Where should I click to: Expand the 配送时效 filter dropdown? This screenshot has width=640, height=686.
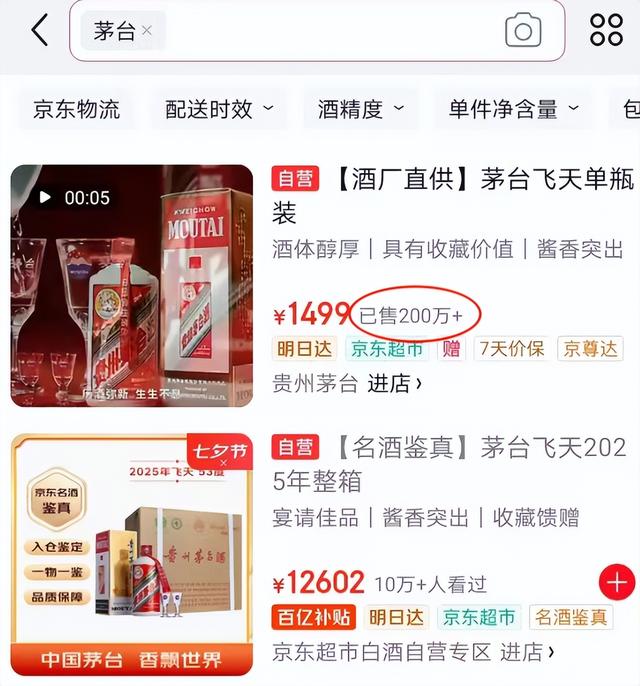click(x=219, y=110)
